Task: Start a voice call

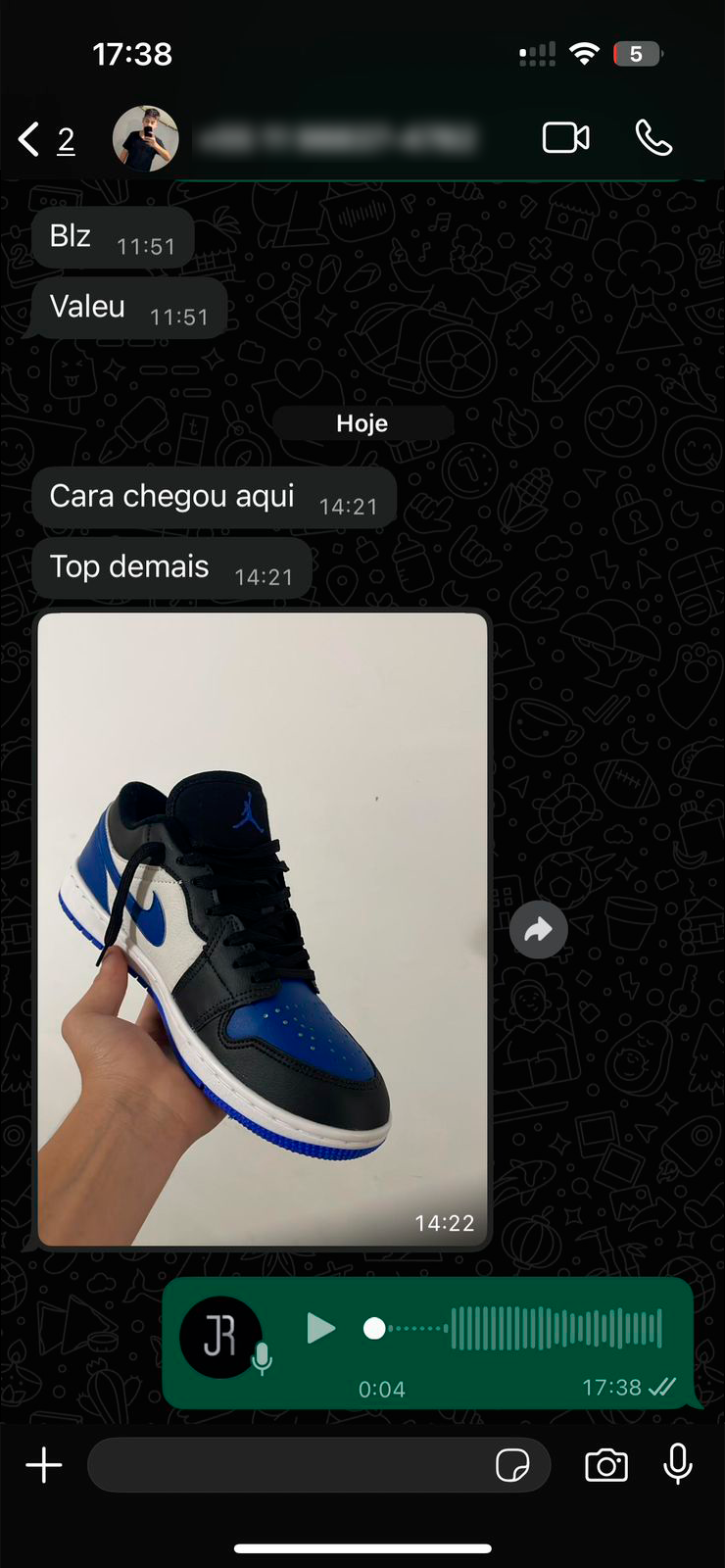Action: click(653, 138)
